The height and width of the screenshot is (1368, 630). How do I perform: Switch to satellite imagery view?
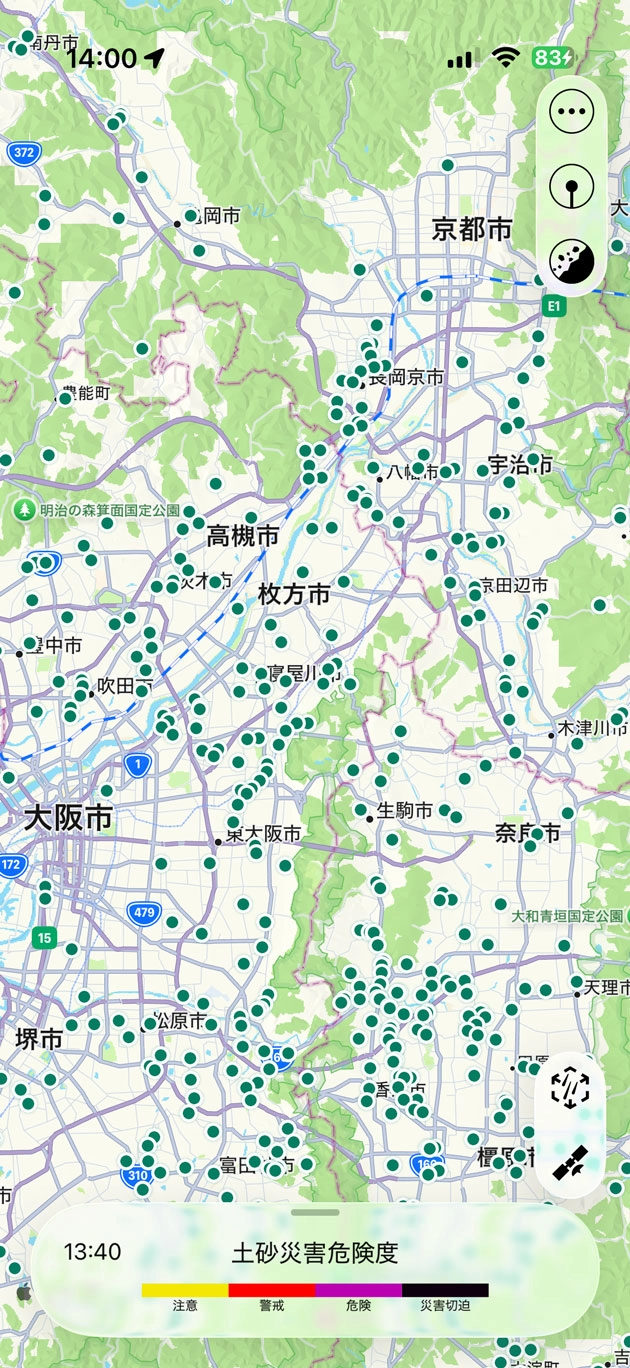coord(570,1162)
